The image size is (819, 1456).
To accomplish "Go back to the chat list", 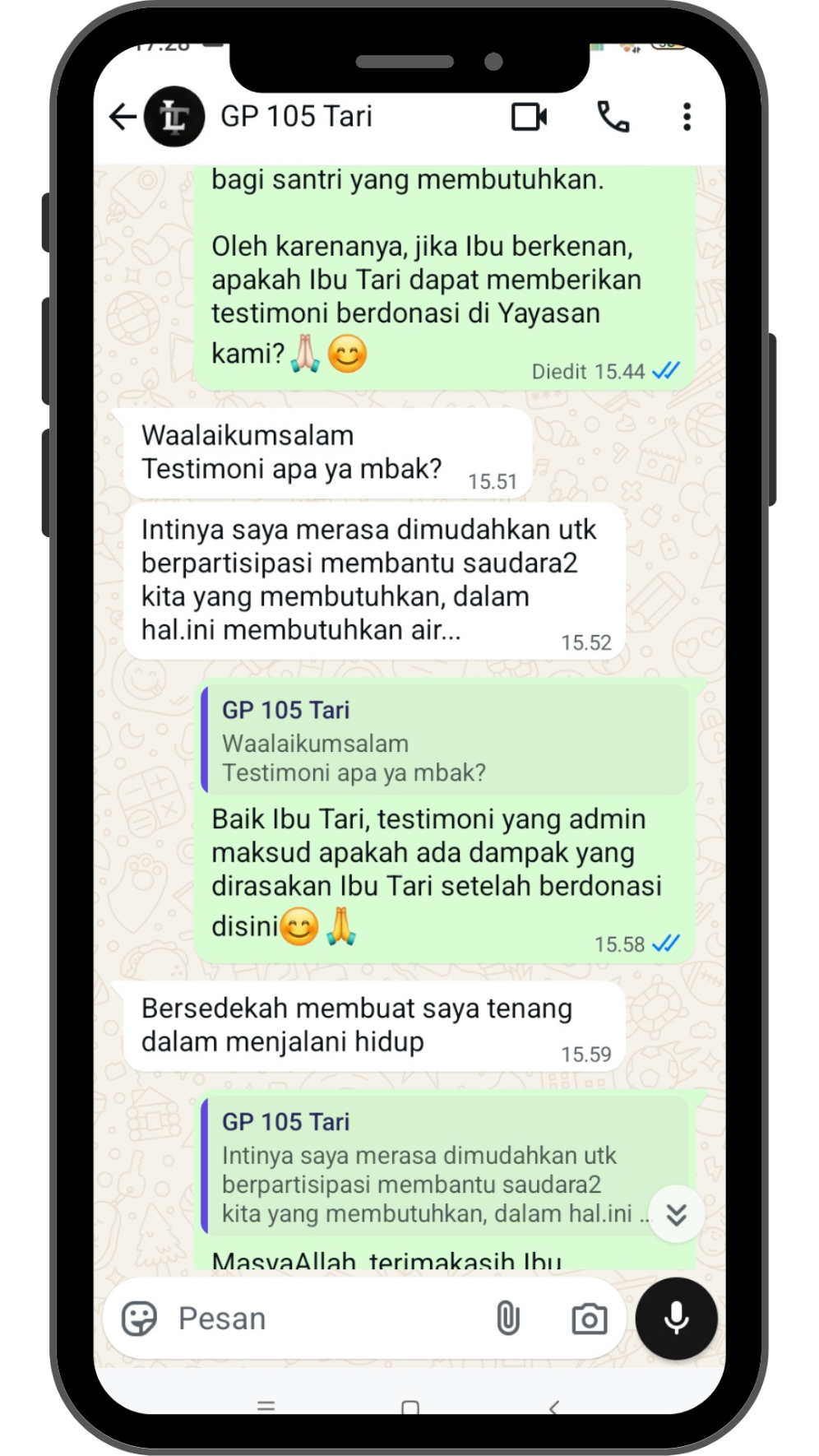I will coord(123,117).
